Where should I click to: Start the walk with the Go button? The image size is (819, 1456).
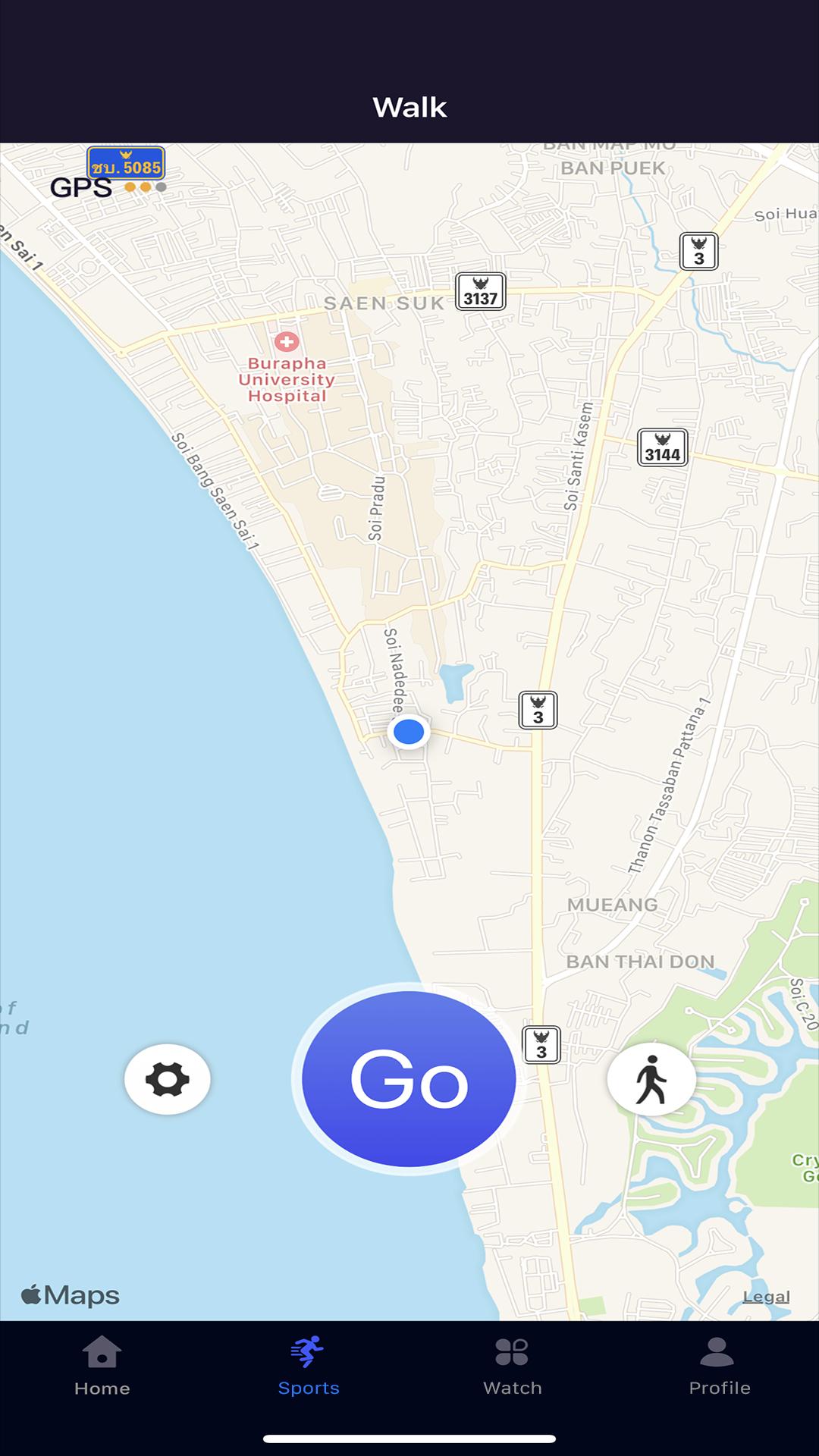point(409,1078)
